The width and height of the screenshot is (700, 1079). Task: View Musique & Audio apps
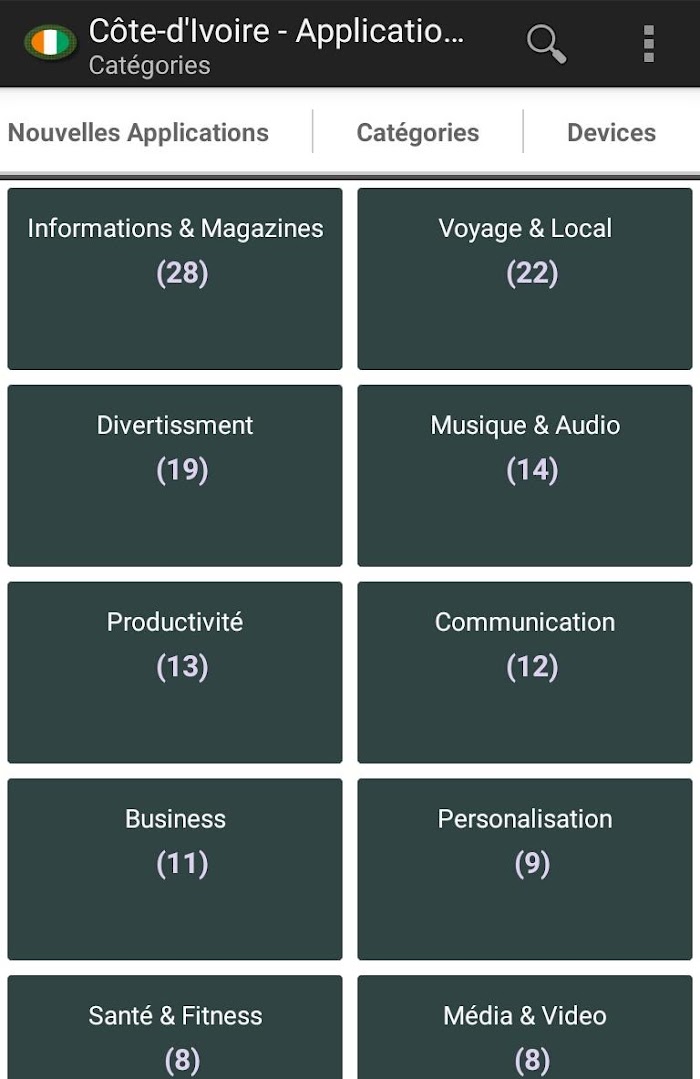(525, 476)
